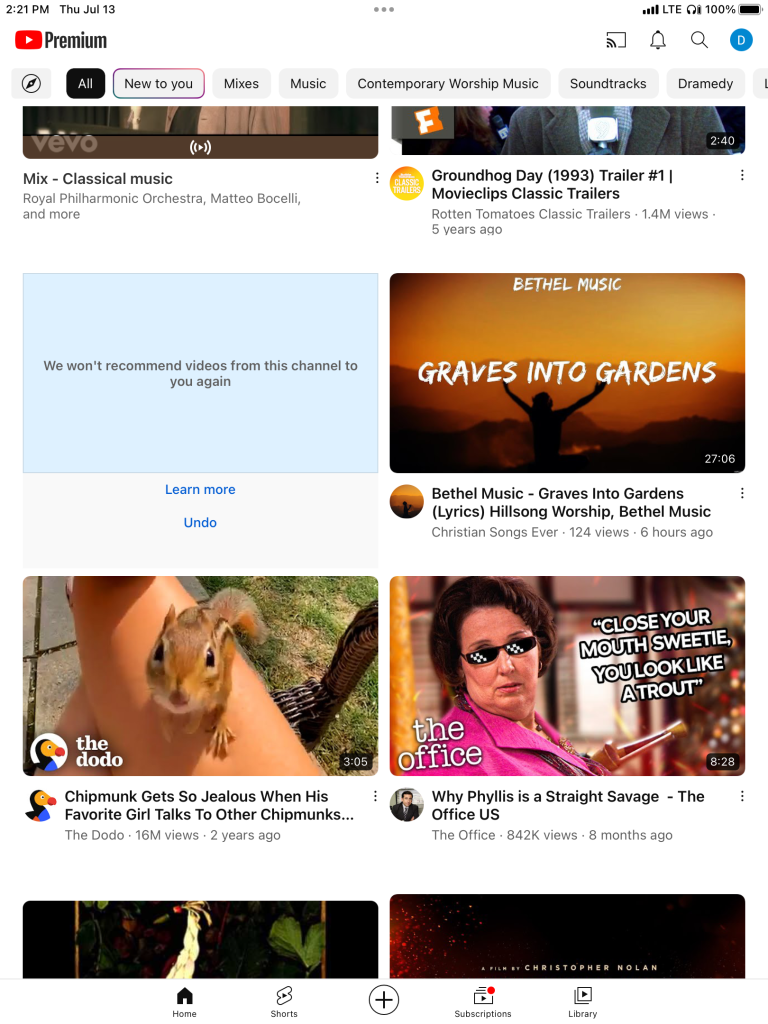Screen dimensions: 768x1024
Task: Play Graves Into Gardens video
Action: coord(567,372)
